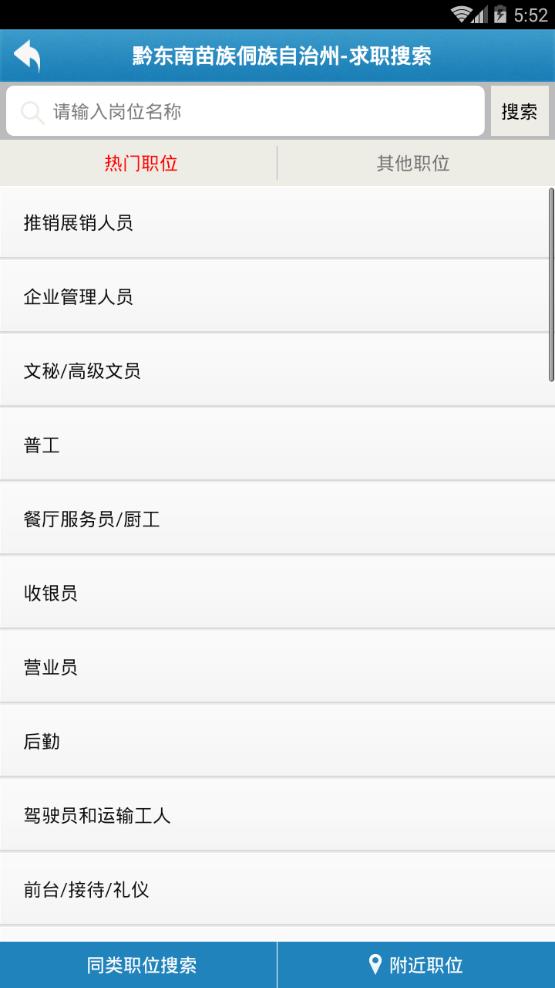The height and width of the screenshot is (988, 555).
Task: Focus the 请输入岗位名称 search field
Action: click(245, 112)
